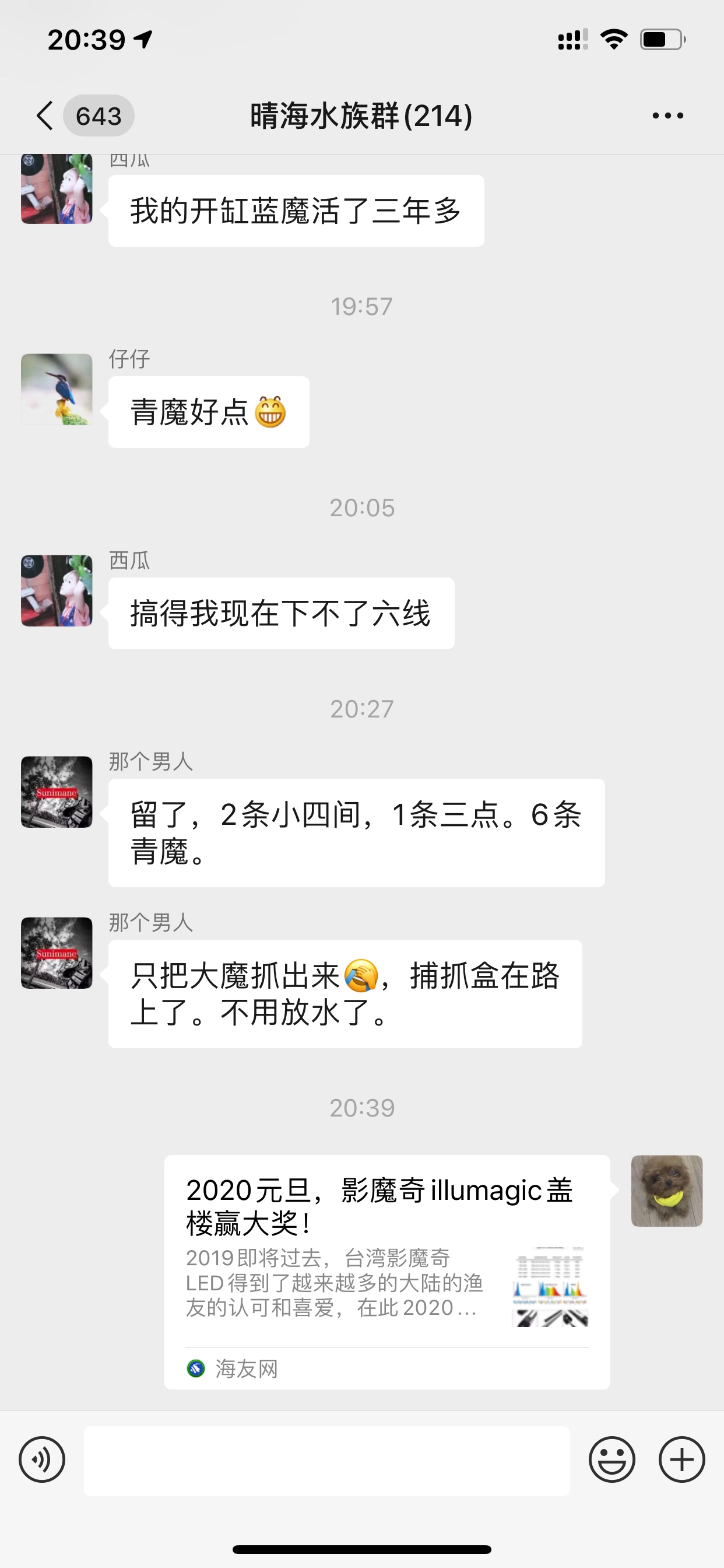Open your own poodle avatar profile

[667, 1191]
